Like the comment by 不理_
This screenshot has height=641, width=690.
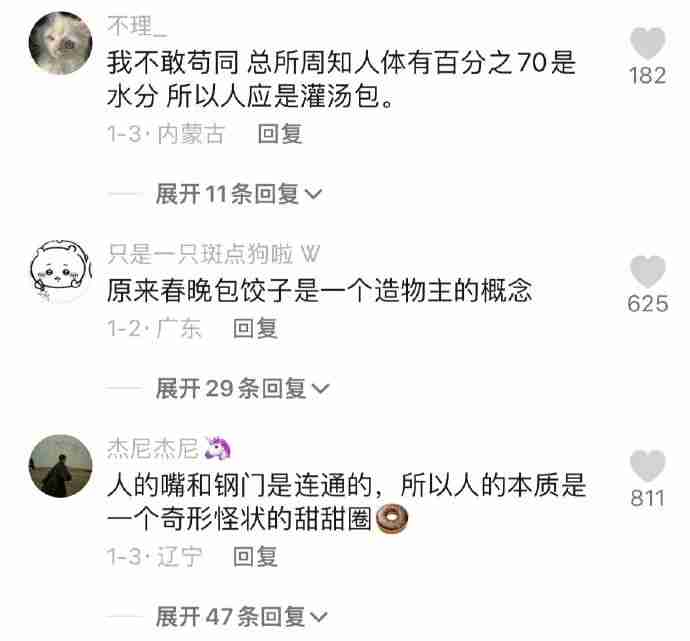tap(648, 44)
